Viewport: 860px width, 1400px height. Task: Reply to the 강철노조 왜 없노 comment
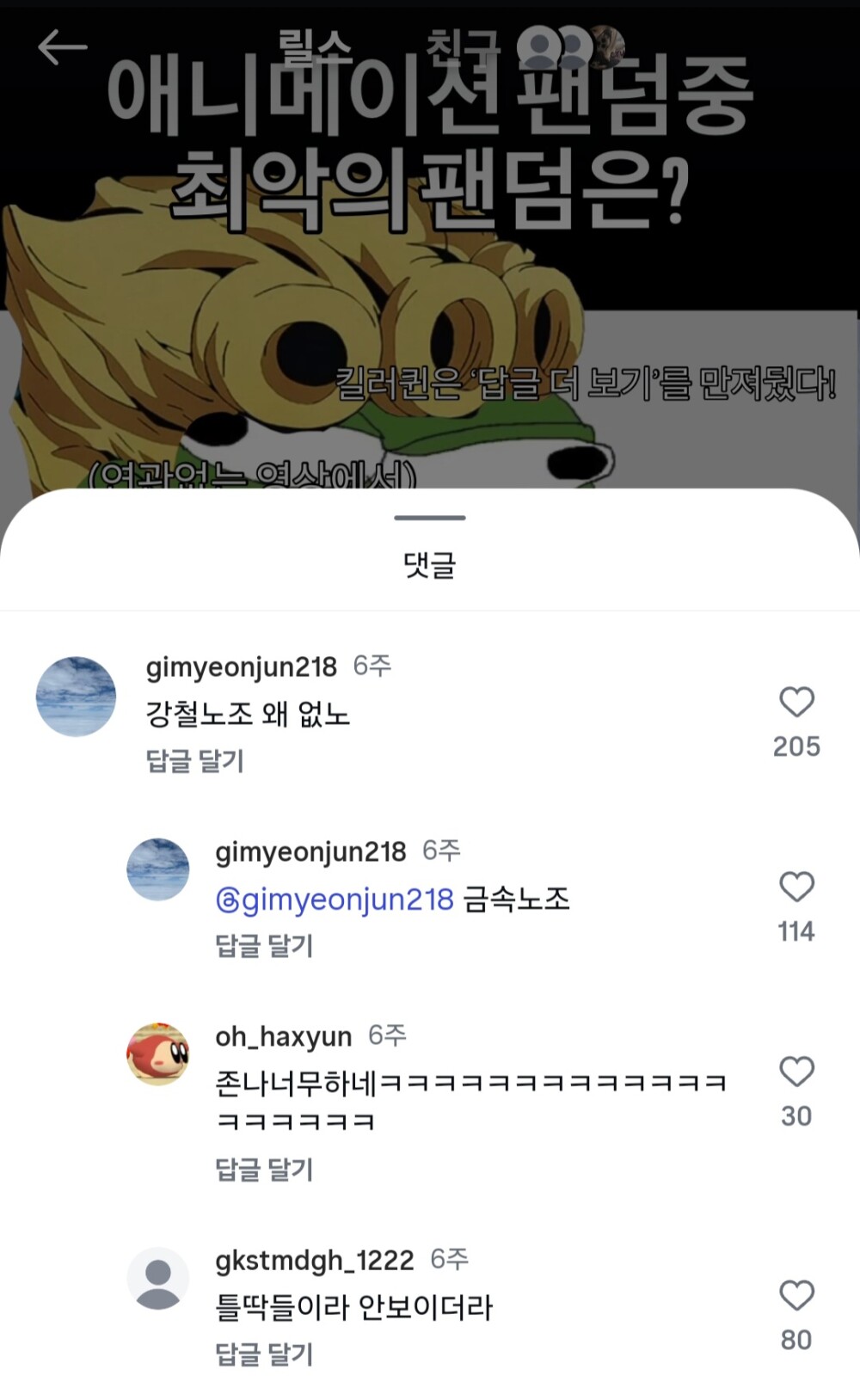pos(195,761)
